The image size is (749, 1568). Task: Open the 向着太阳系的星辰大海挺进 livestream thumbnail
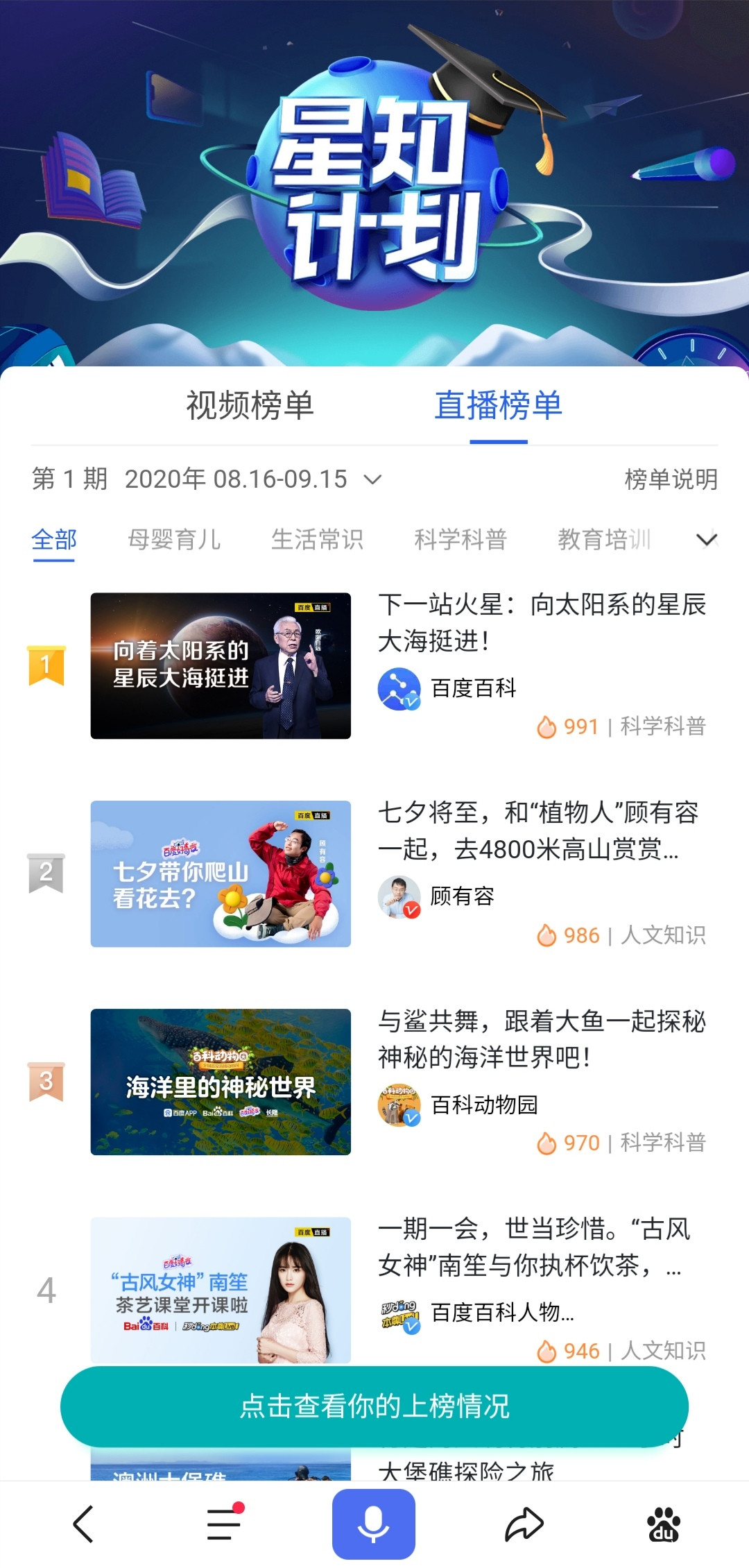pyautogui.click(x=221, y=666)
